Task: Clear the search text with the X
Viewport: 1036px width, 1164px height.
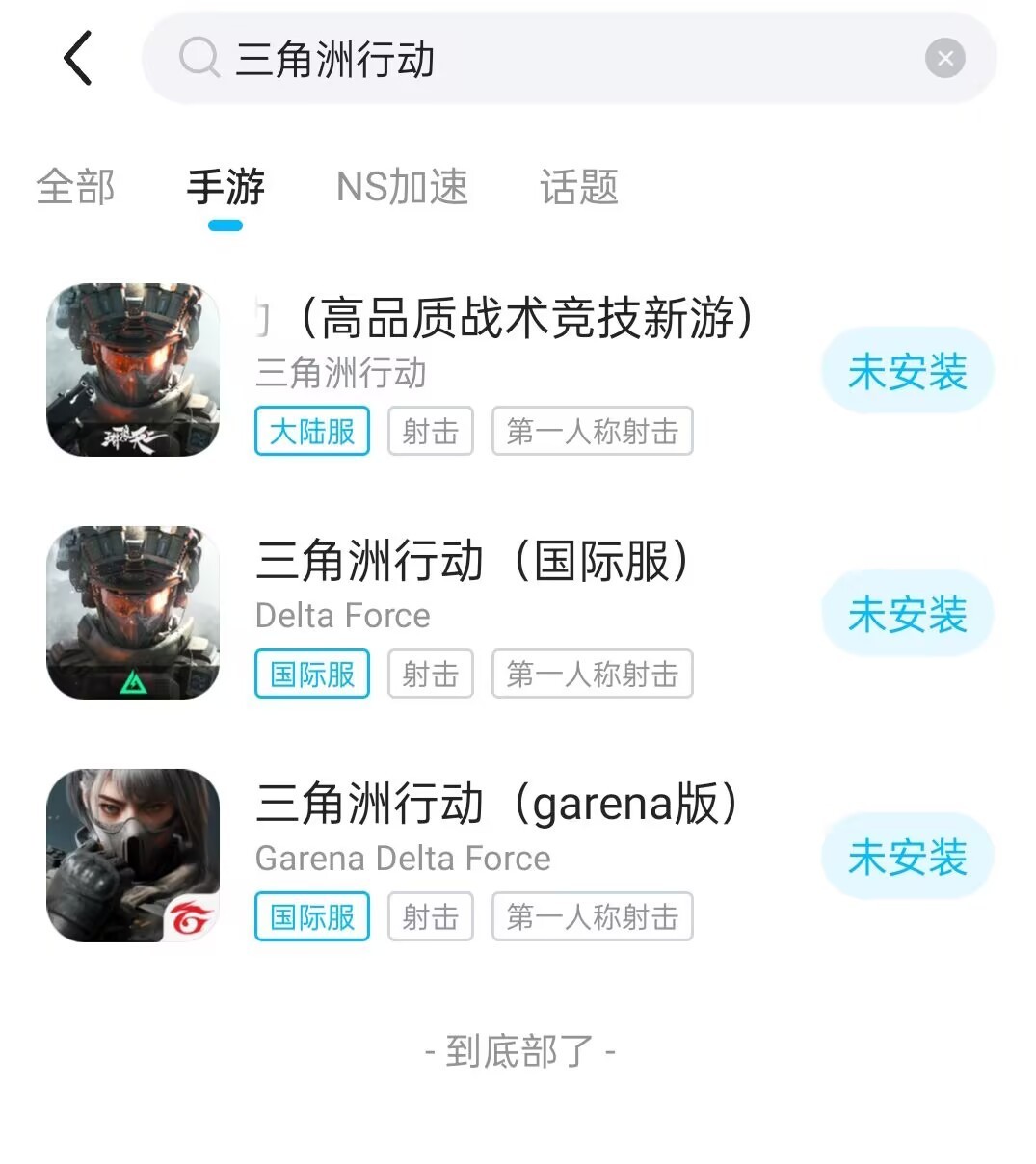Action: [944, 59]
